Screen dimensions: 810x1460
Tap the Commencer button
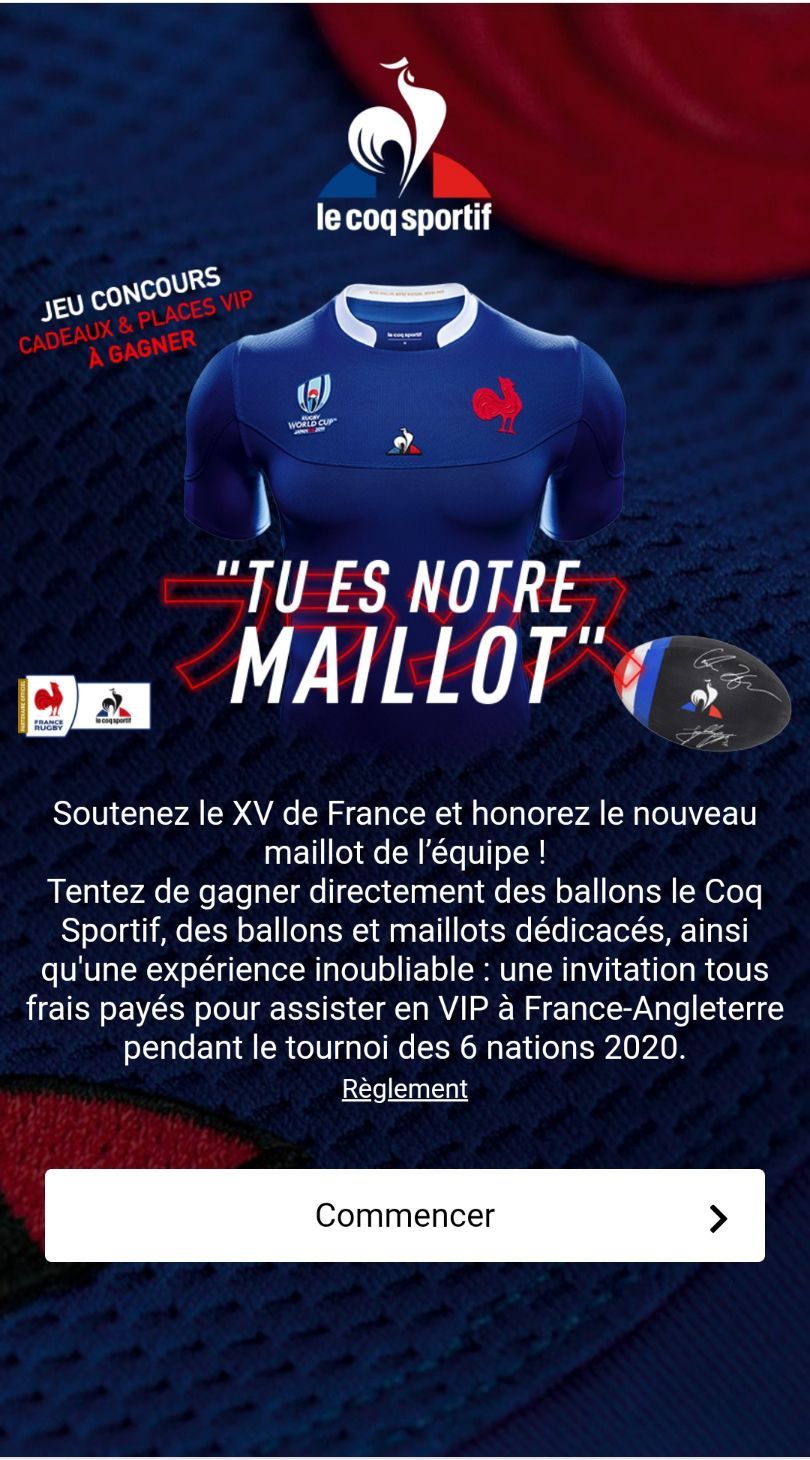coord(404,1215)
